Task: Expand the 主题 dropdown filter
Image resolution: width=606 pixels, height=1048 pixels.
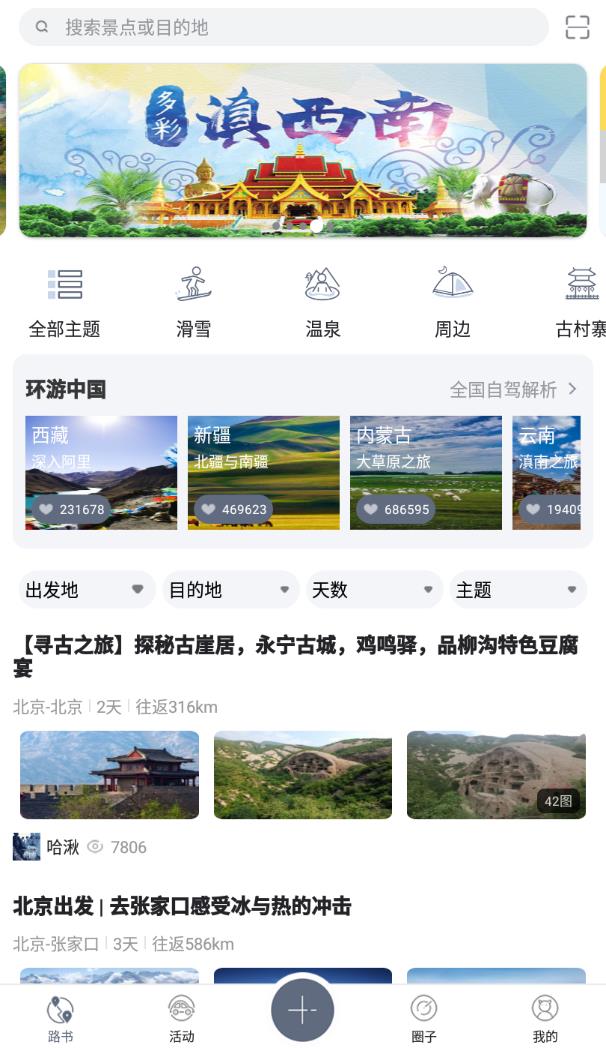Action: click(x=517, y=590)
